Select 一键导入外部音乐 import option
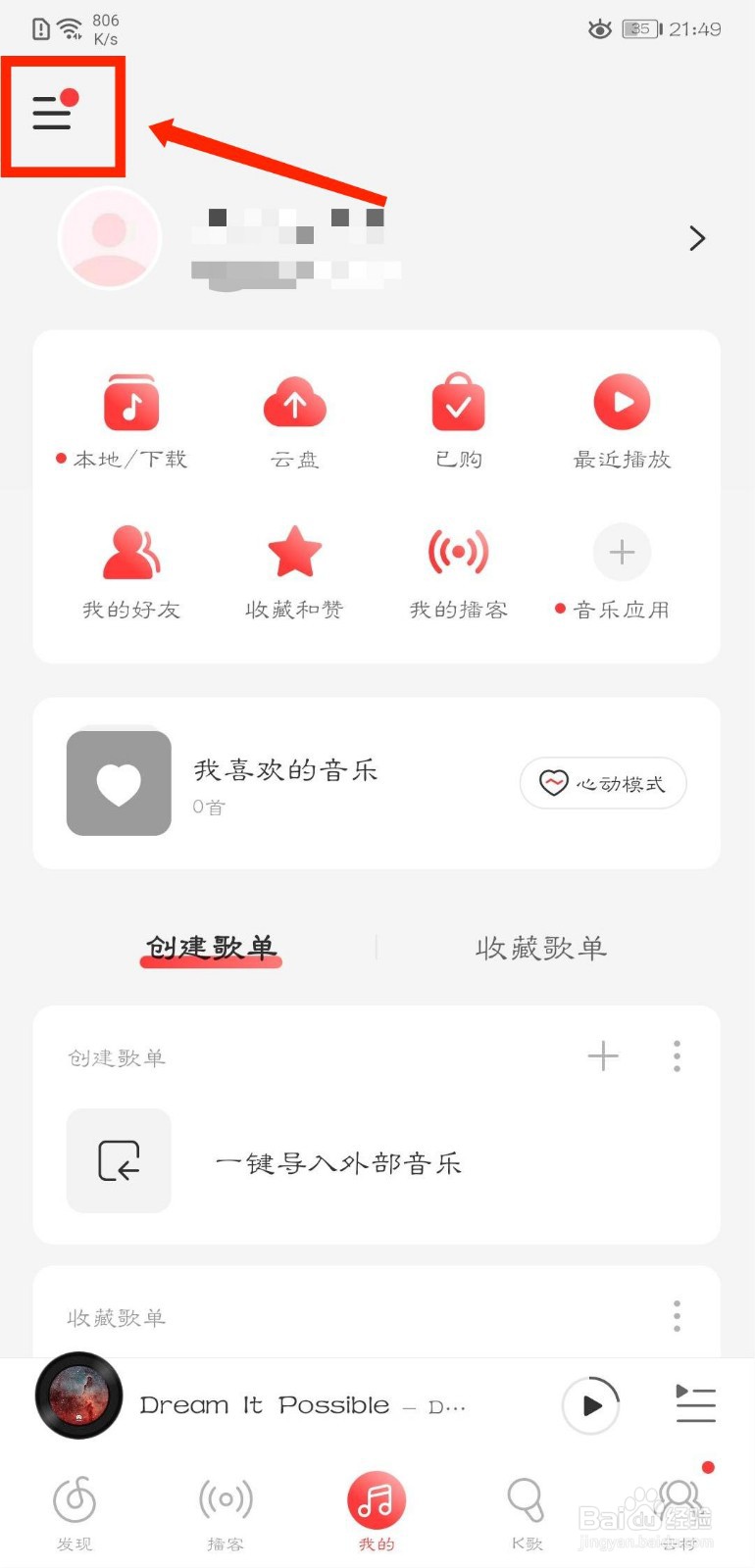This screenshot has height=1568, width=755. (x=337, y=1162)
